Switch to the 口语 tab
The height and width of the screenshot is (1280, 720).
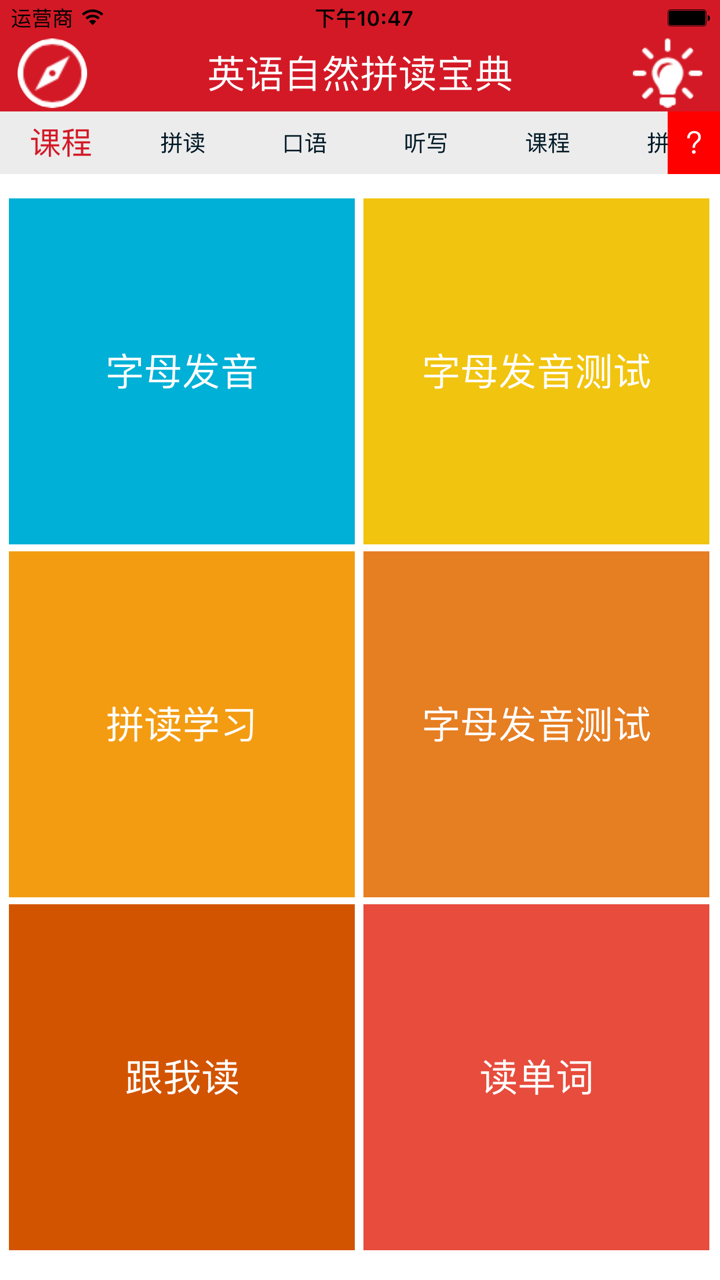pos(303,143)
